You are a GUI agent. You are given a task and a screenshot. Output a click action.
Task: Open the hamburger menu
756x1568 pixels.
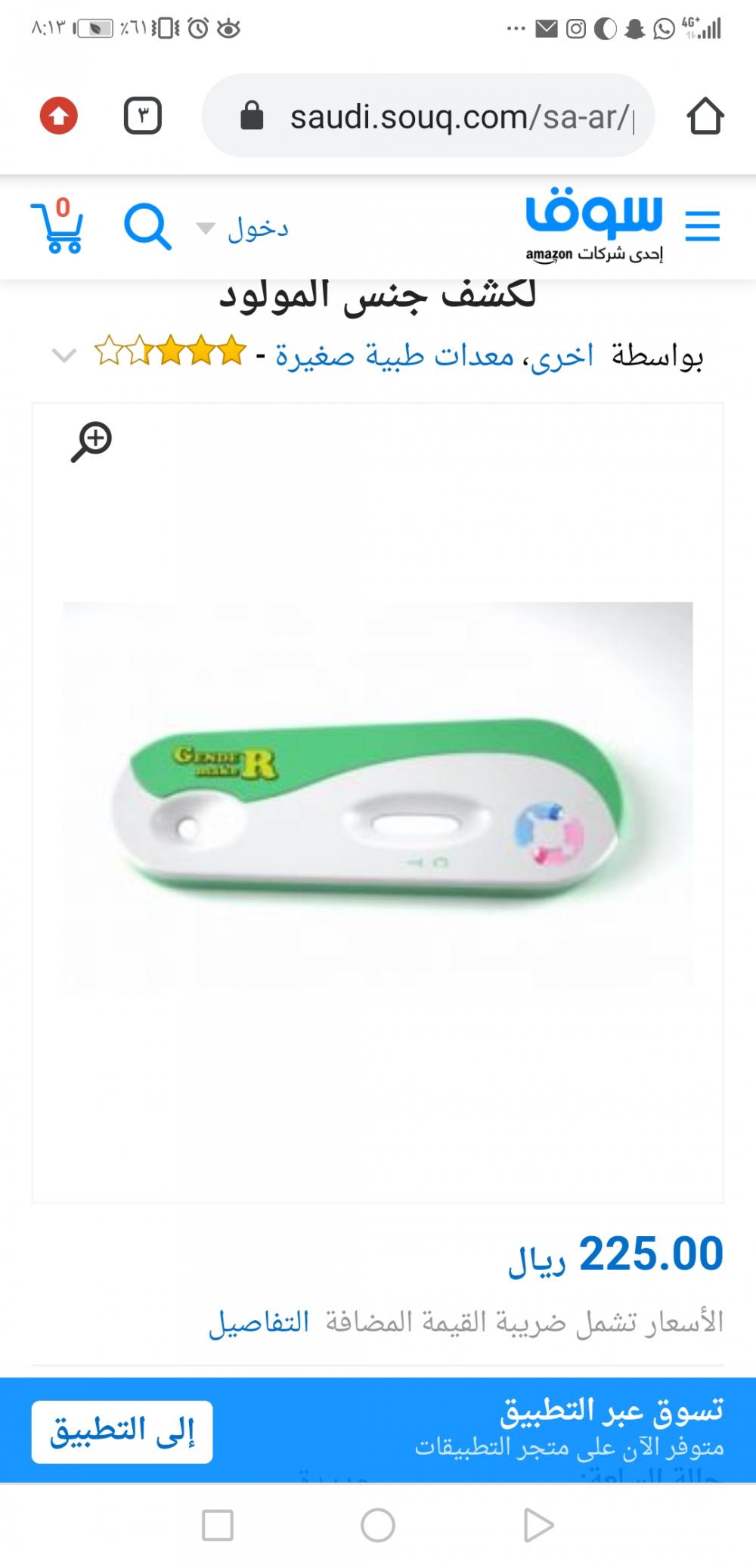tap(702, 226)
